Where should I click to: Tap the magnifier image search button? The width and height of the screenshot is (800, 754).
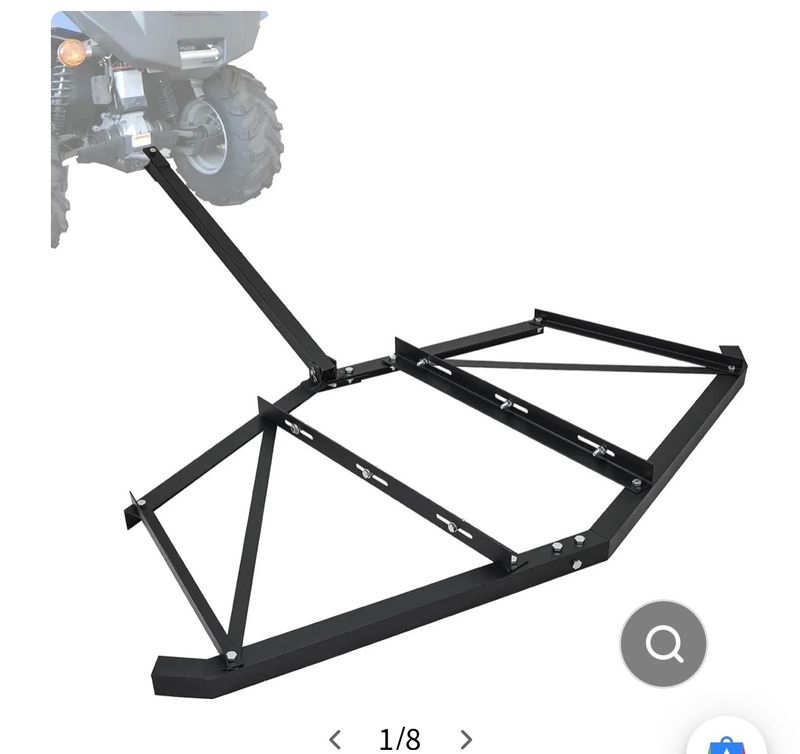(663, 643)
